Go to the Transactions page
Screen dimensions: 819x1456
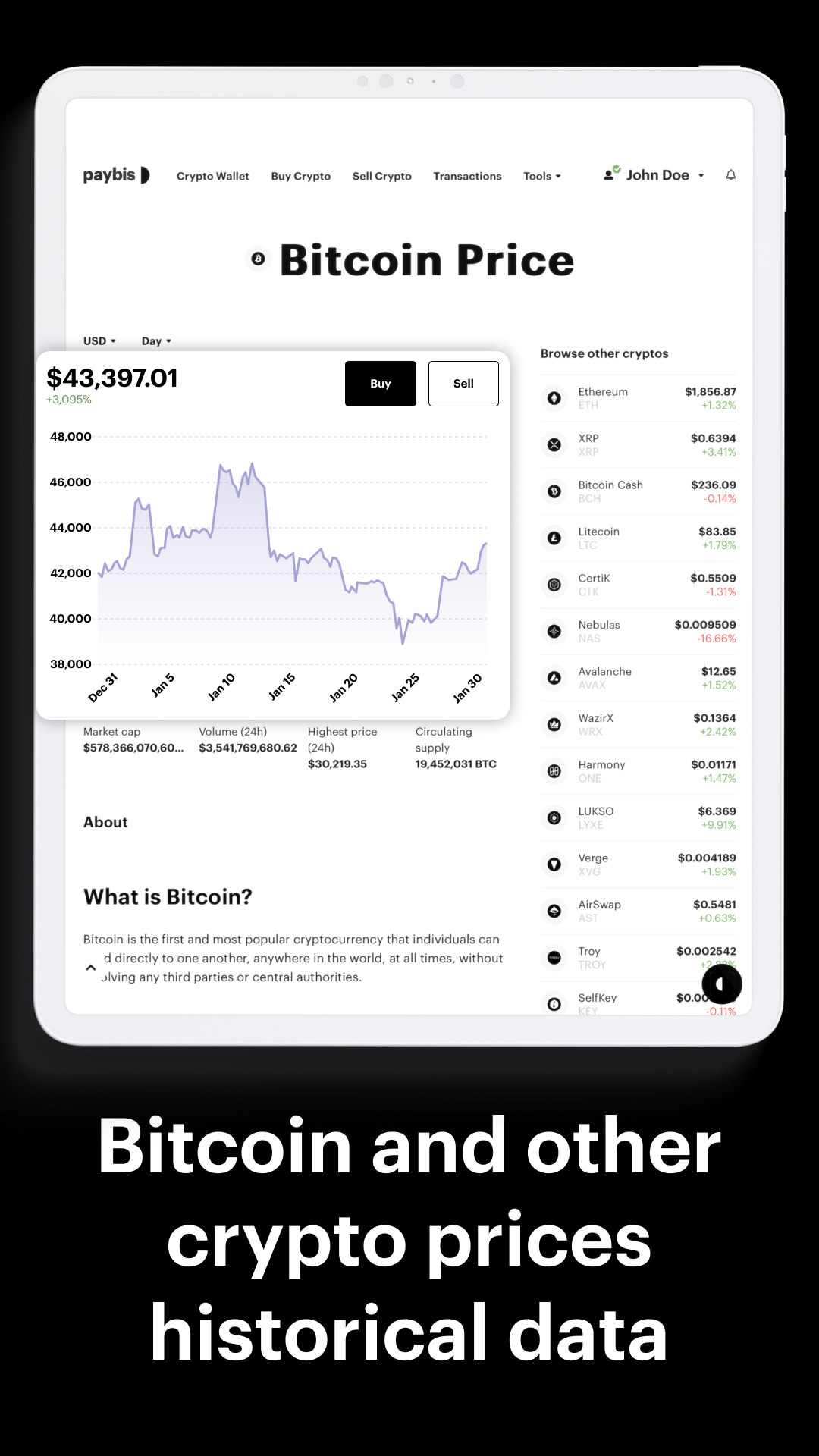click(x=467, y=176)
